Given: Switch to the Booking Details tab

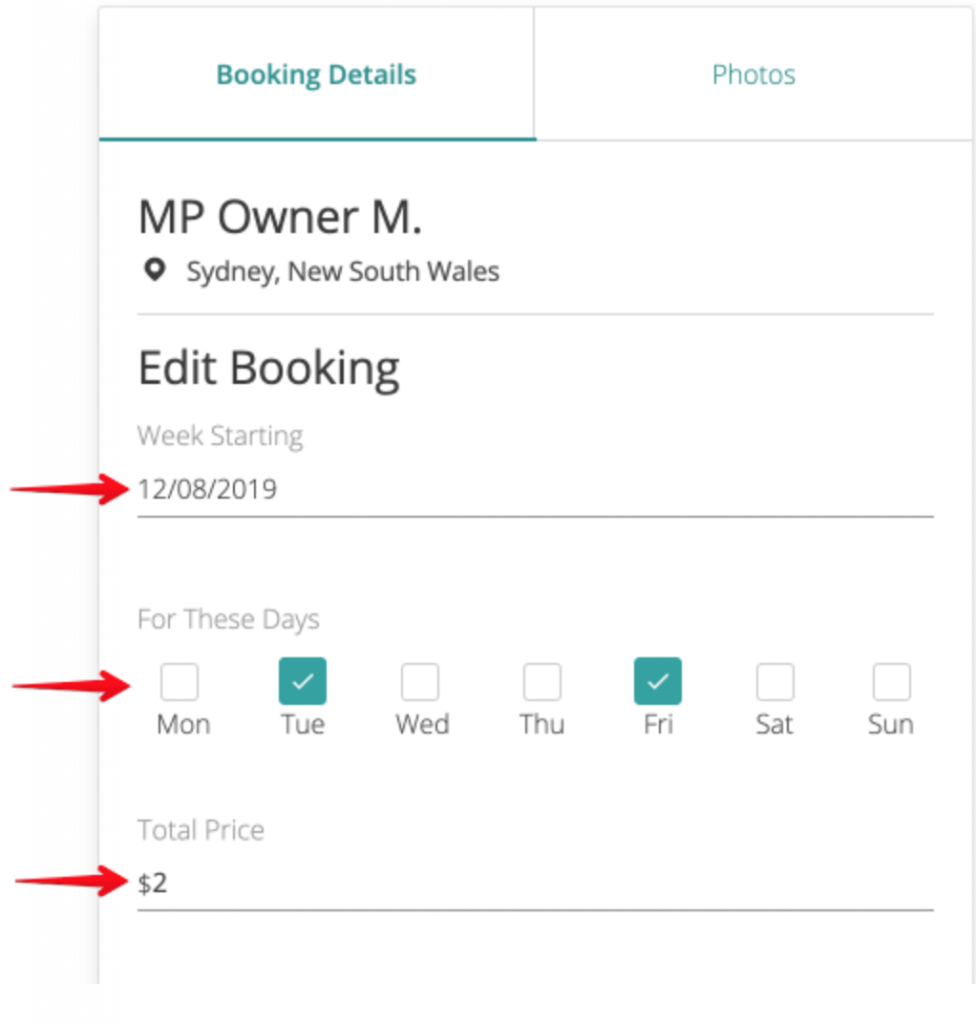Looking at the screenshot, I should point(315,74).
